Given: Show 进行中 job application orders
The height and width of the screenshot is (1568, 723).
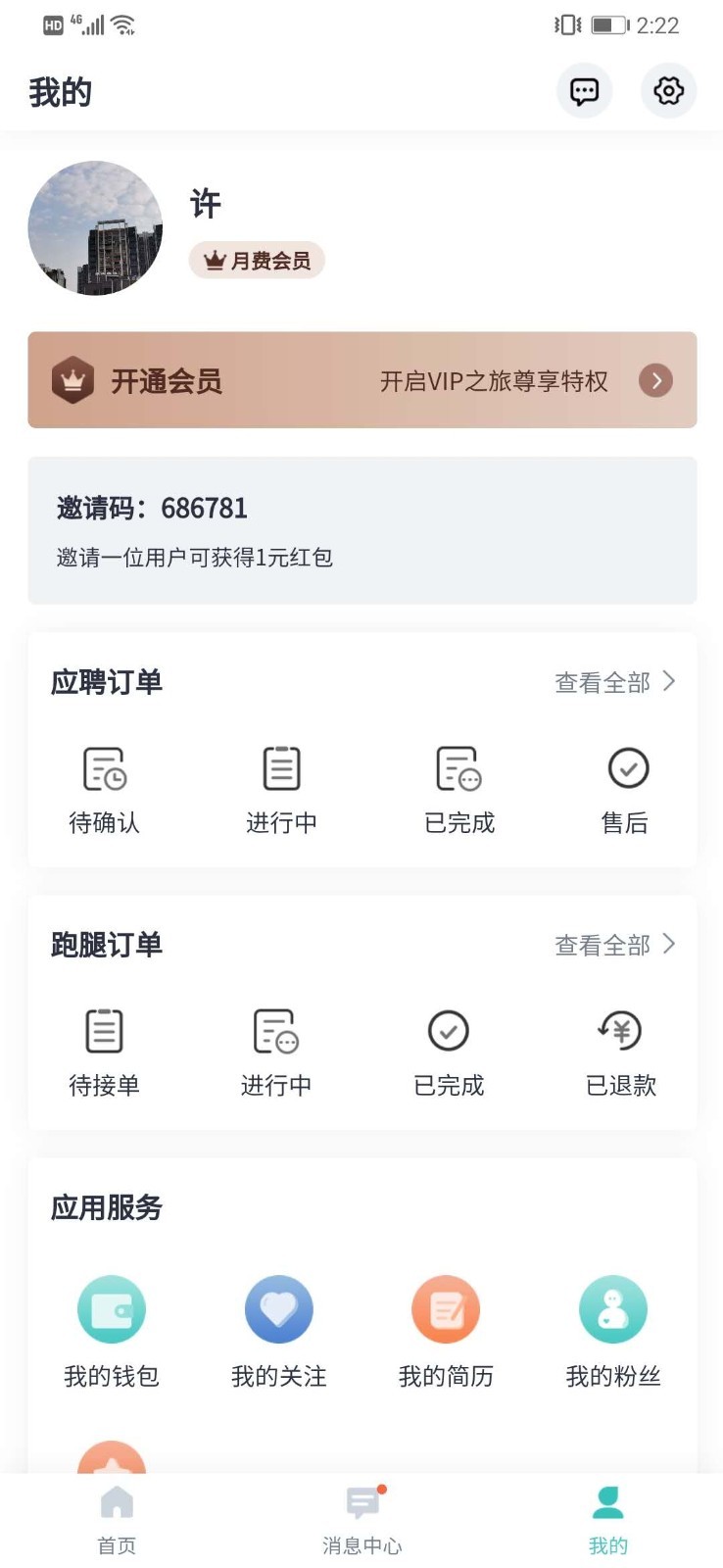Looking at the screenshot, I should tap(281, 790).
